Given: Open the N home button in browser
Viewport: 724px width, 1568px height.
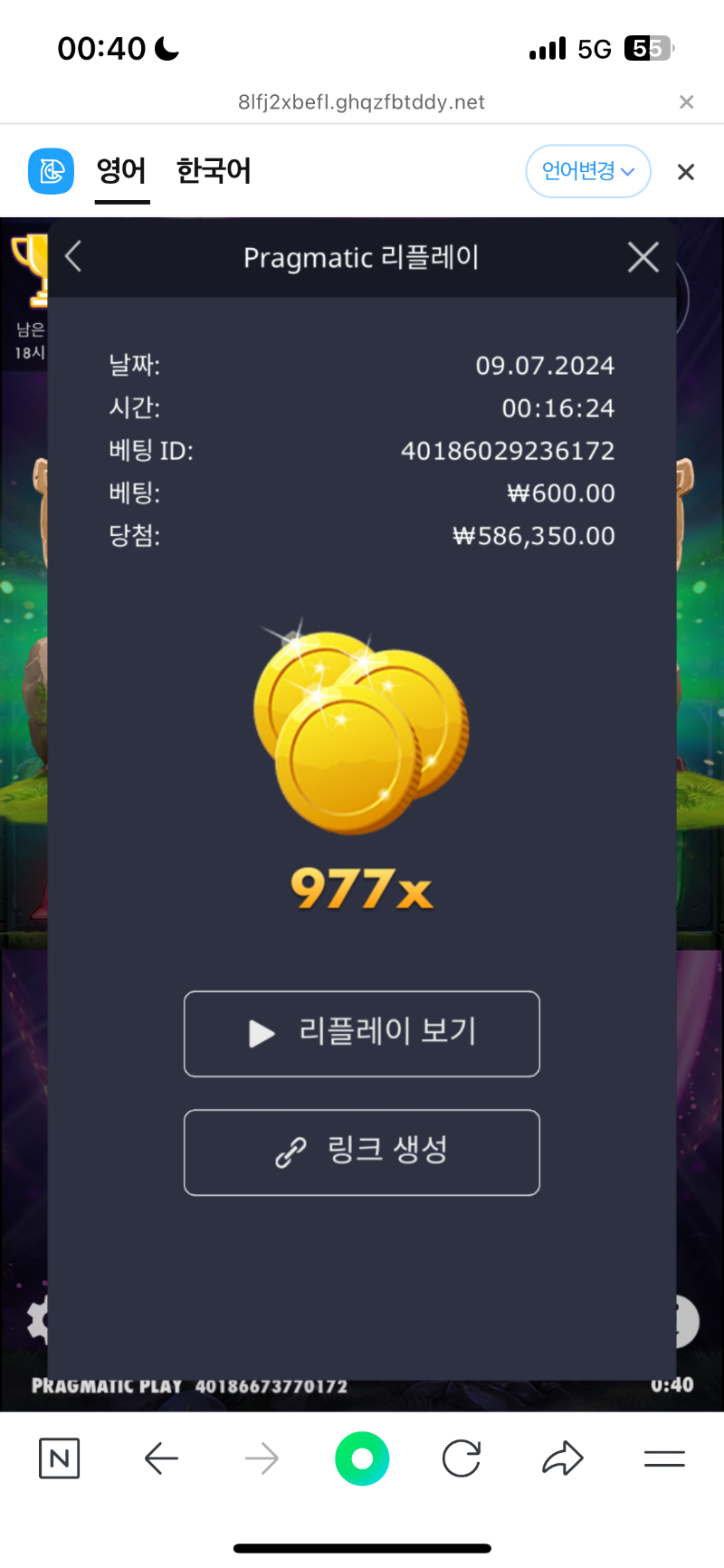Looking at the screenshot, I should 60,1458.
